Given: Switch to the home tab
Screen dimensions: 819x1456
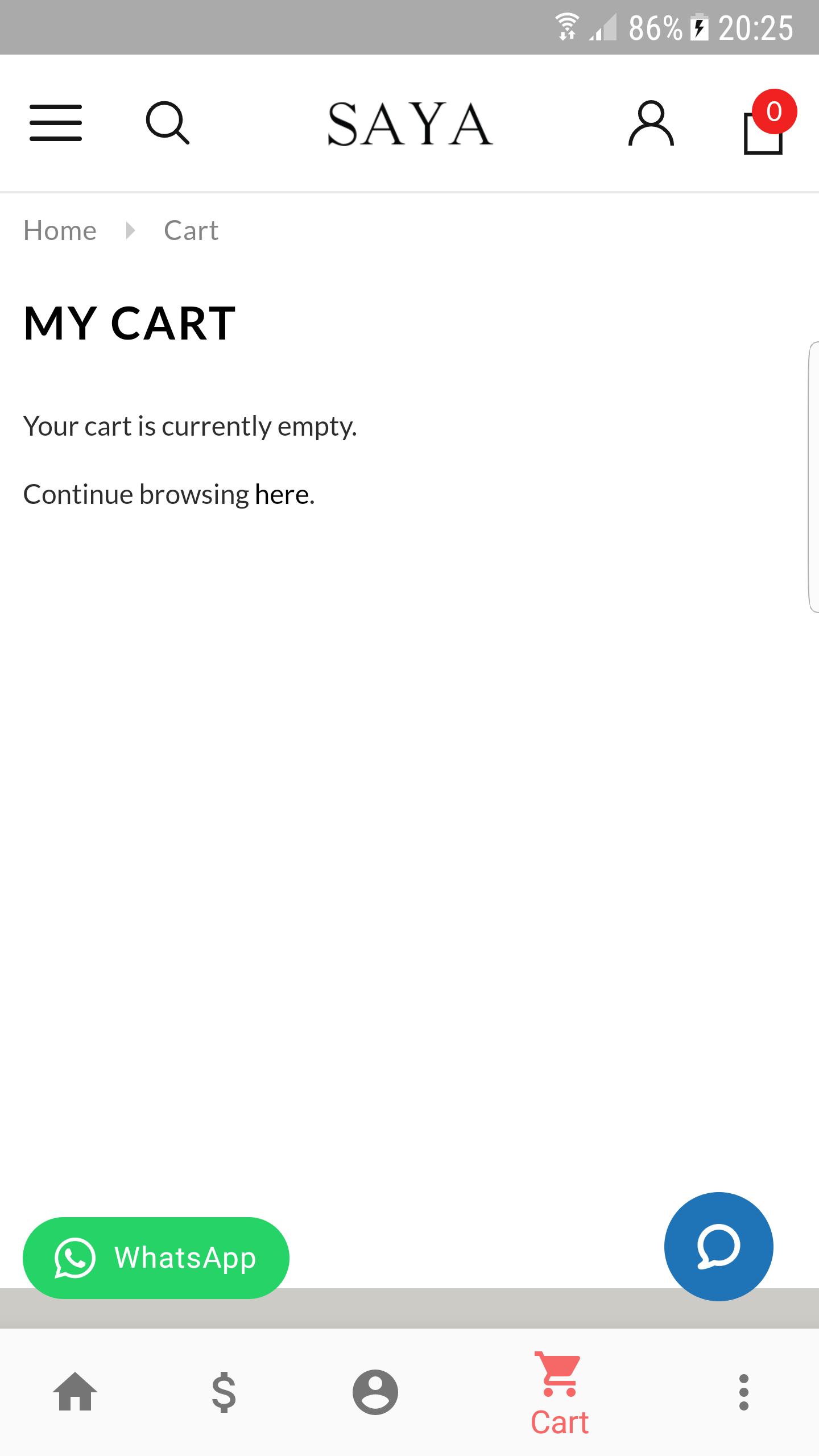Looking at the screenshot, I should tap(75, 1392).
